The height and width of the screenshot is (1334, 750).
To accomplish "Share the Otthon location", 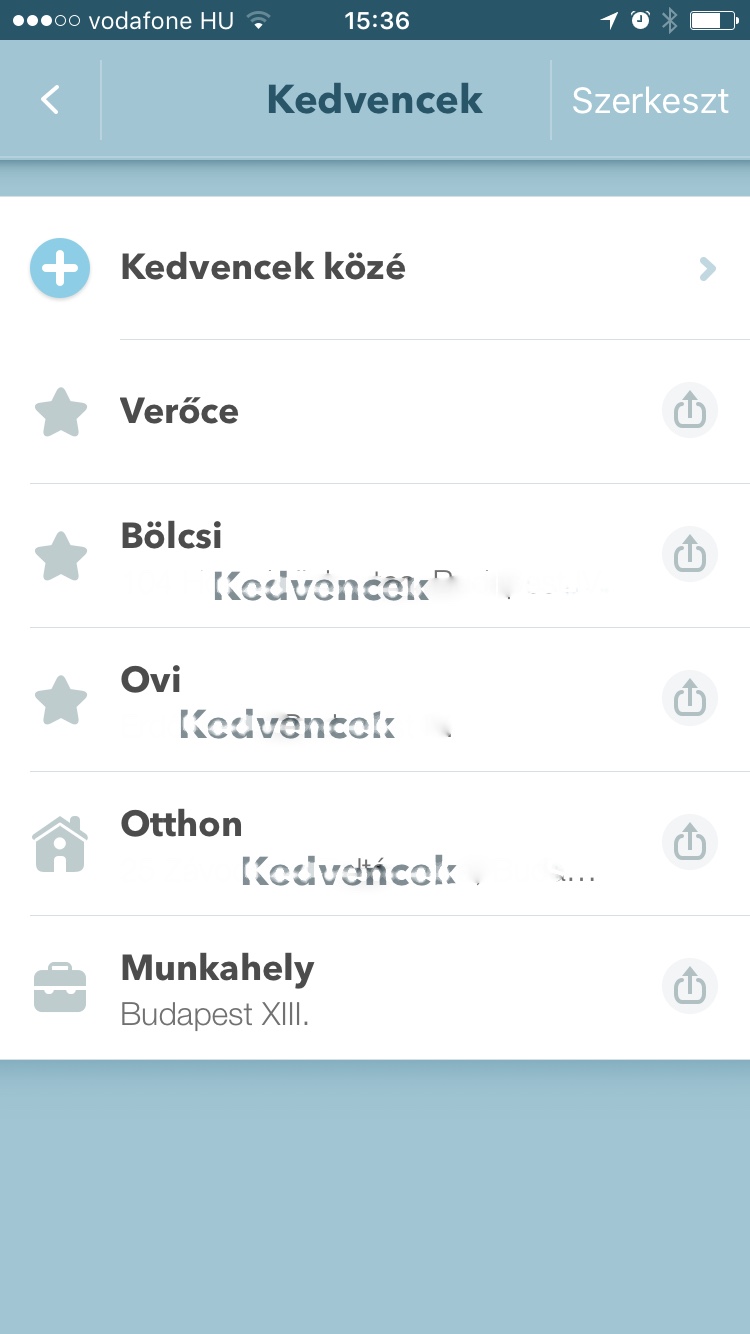I will [690, 843].
